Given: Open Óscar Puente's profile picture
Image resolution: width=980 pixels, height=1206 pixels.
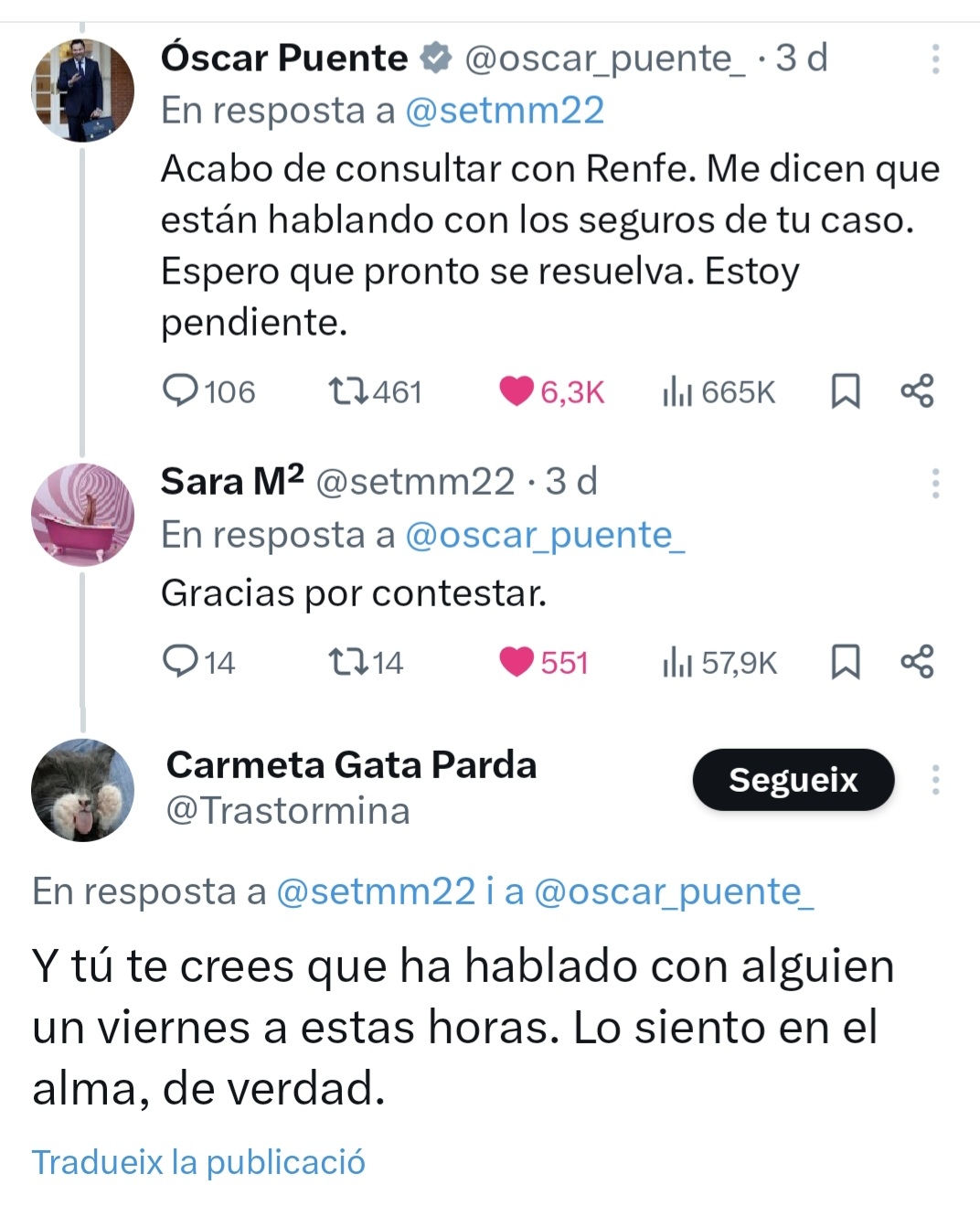Looking at the screenshot, I should tap(82, 90).
